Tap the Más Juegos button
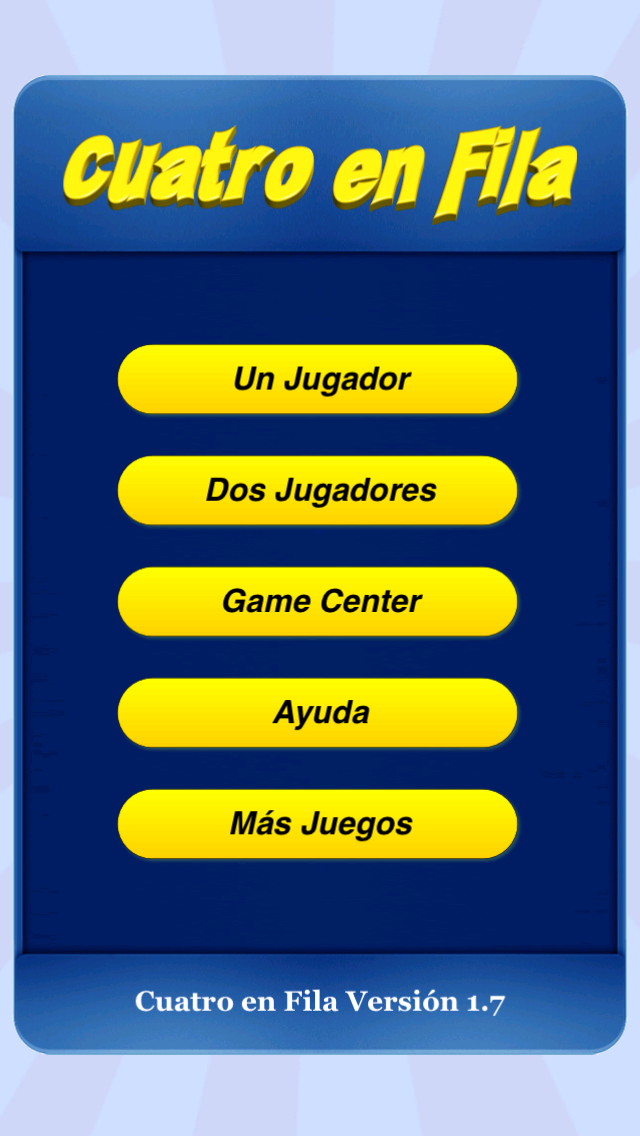This screenshot has width=640, height=1136. (x=317, y=824)
